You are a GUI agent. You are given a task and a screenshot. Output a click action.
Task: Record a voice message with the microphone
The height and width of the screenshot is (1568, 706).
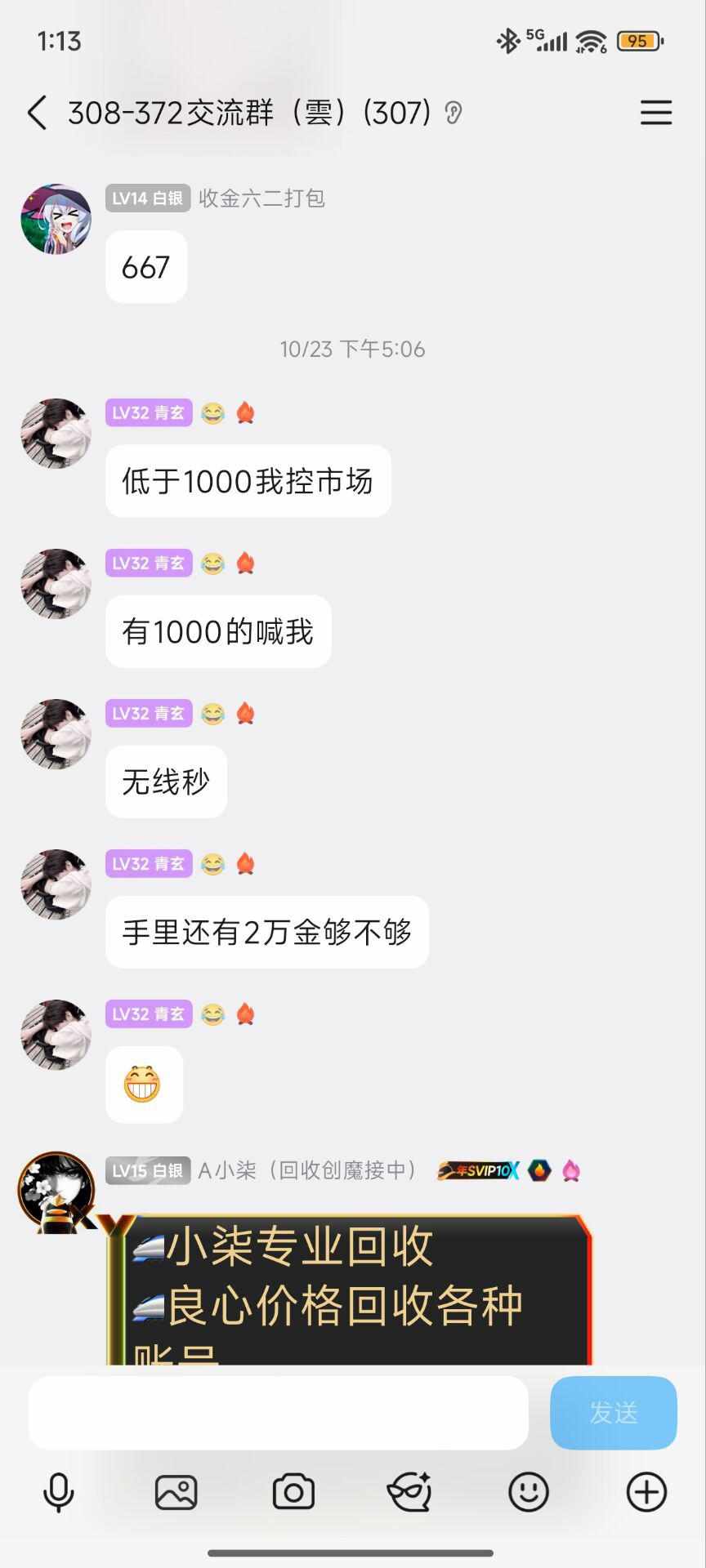(x=58, y=1493)
